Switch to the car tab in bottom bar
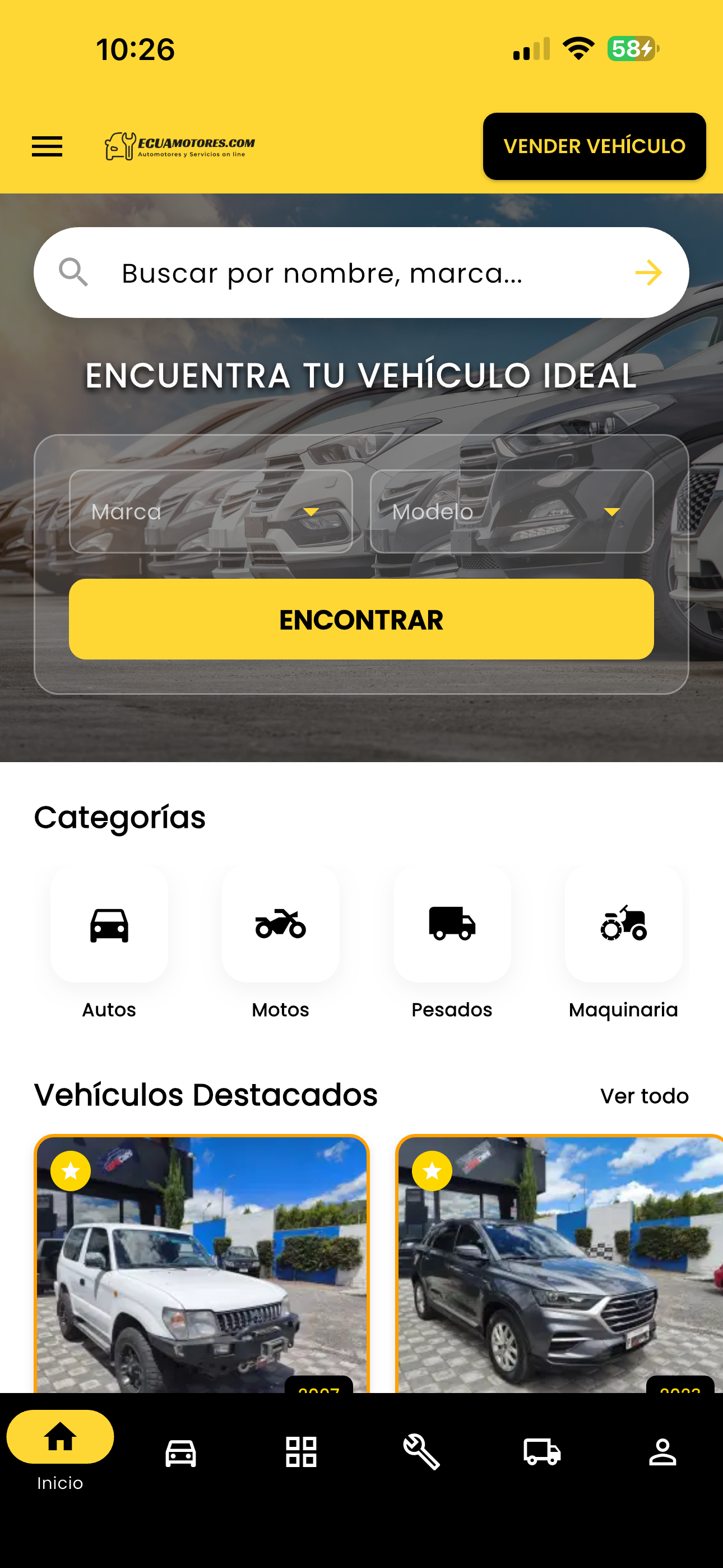 pyautogui.click(x=180, y=1452)
